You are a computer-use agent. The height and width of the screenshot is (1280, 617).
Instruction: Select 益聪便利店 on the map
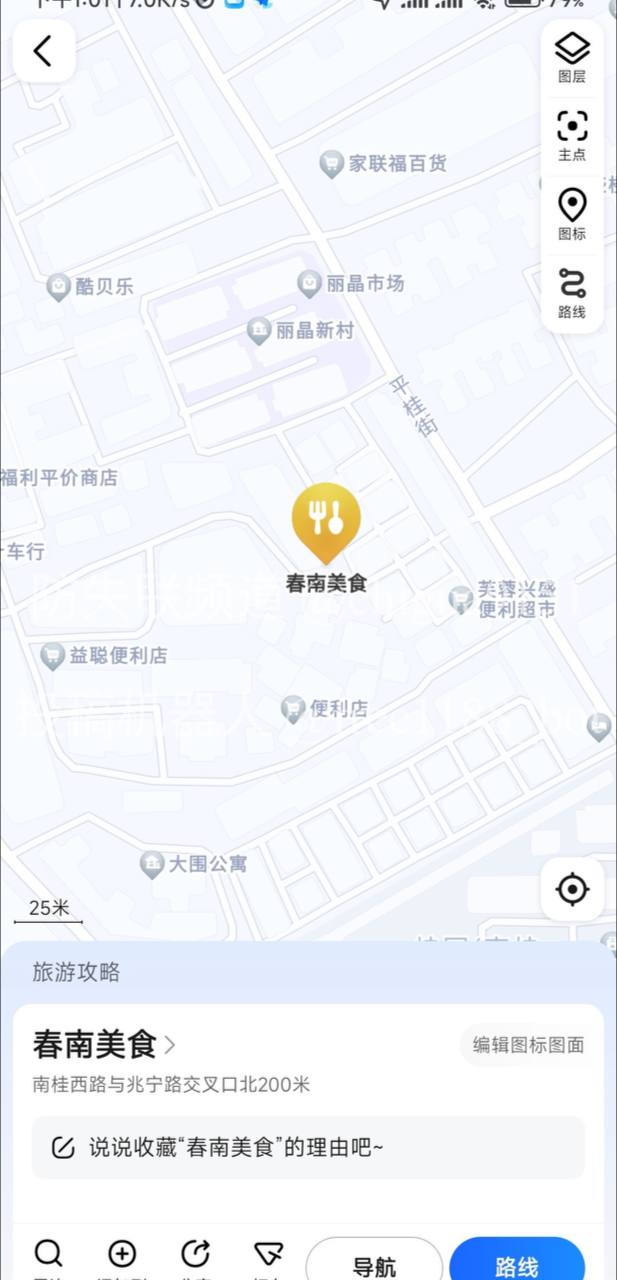point(104,656)
